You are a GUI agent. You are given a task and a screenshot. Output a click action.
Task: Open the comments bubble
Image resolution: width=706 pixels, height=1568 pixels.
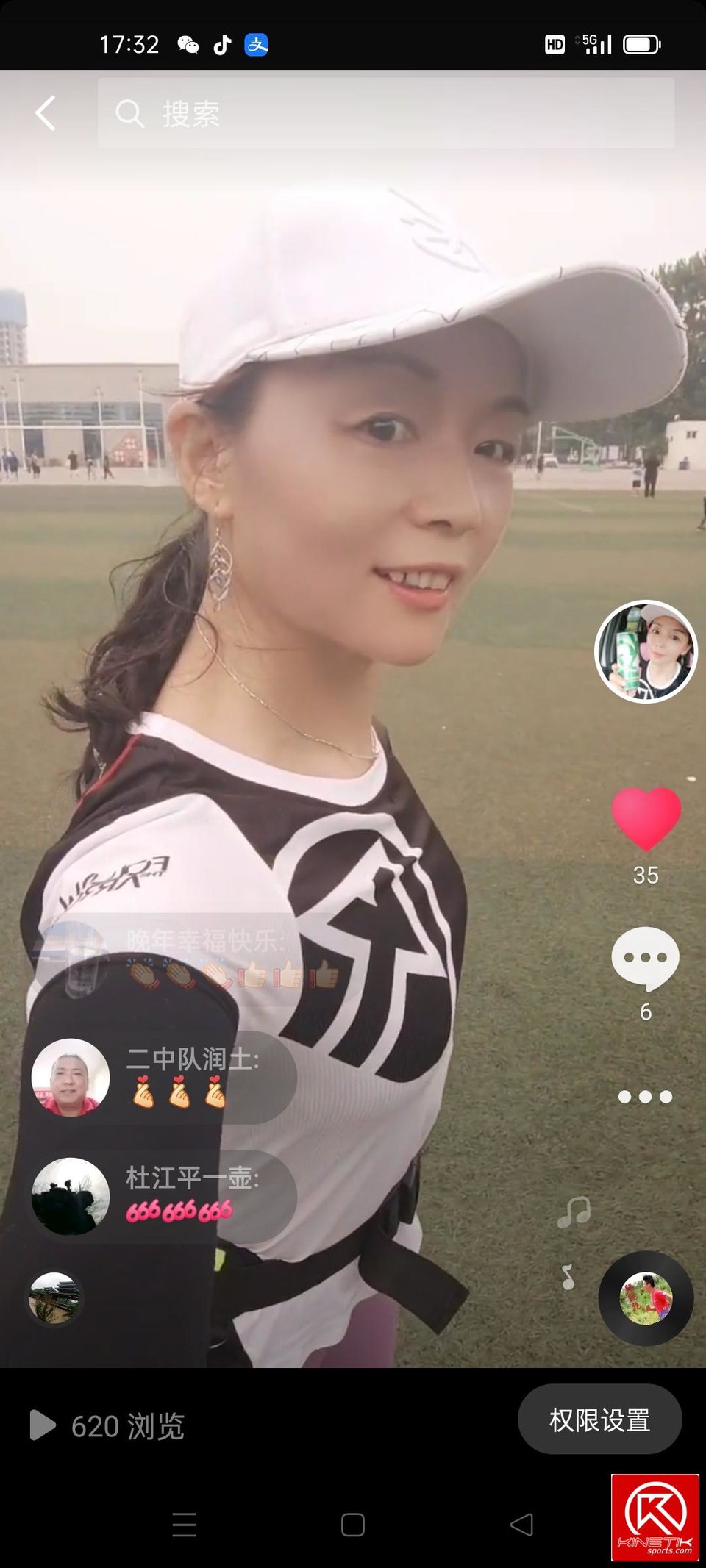(645, 959)
